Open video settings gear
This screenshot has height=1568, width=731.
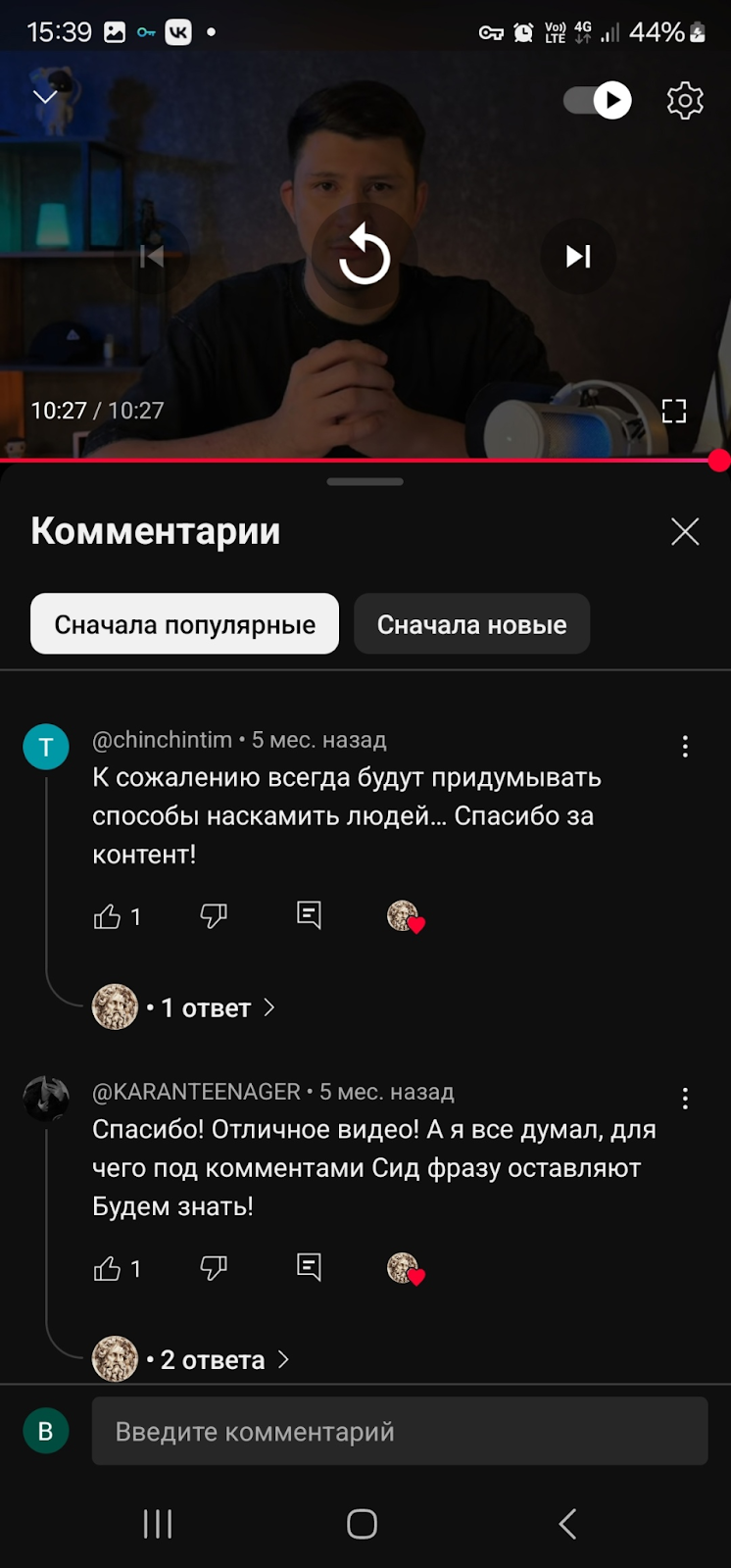[x=685, y=100]
